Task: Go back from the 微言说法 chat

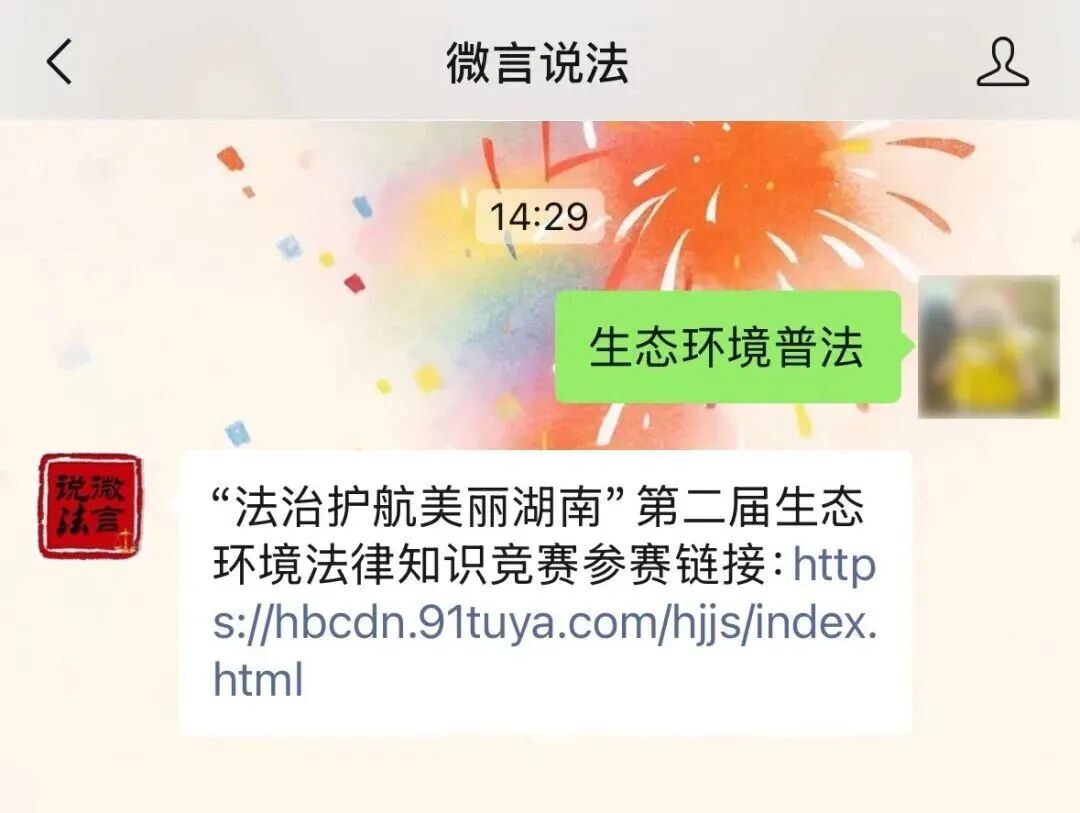Action: pos(60,63)
